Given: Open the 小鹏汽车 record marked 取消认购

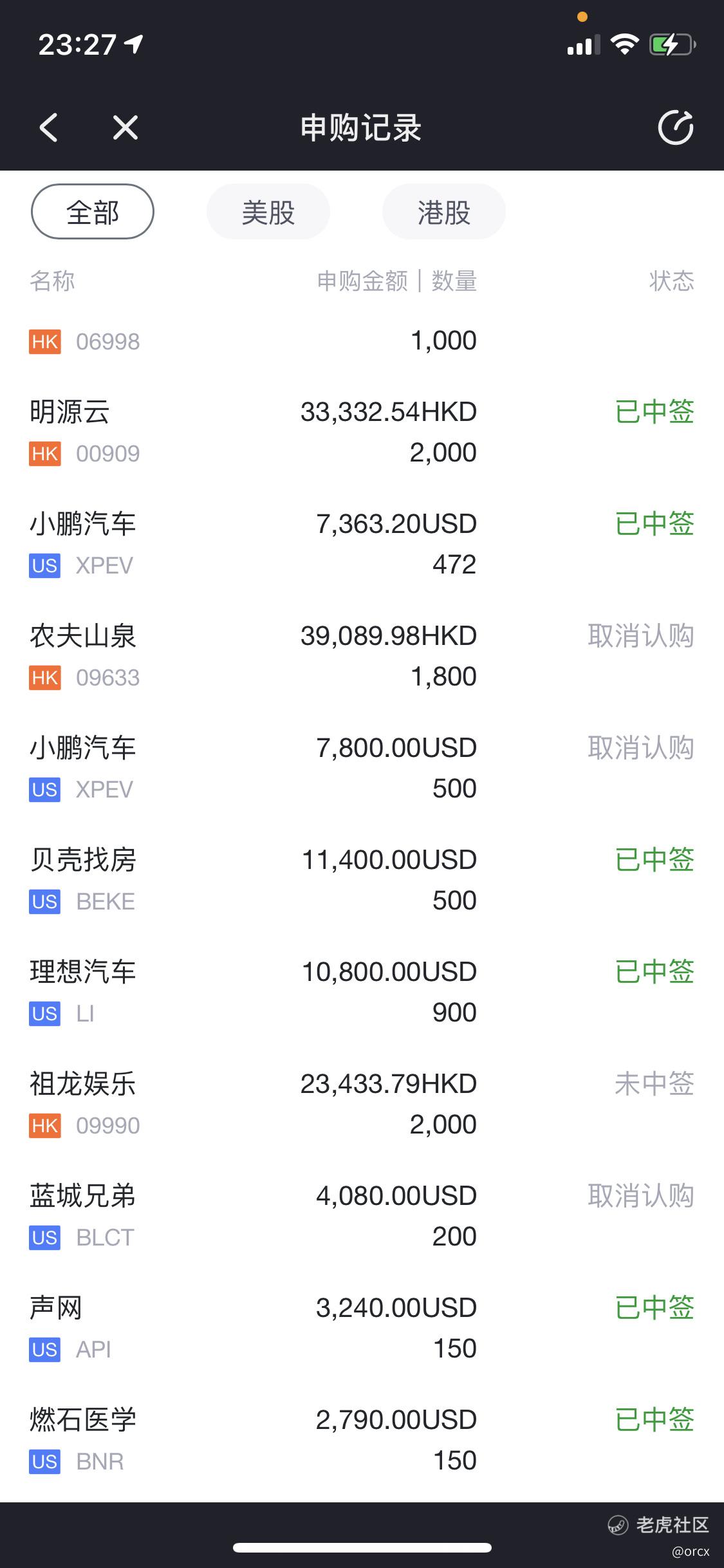Looking at the screenshot, I should pos(360,768).
